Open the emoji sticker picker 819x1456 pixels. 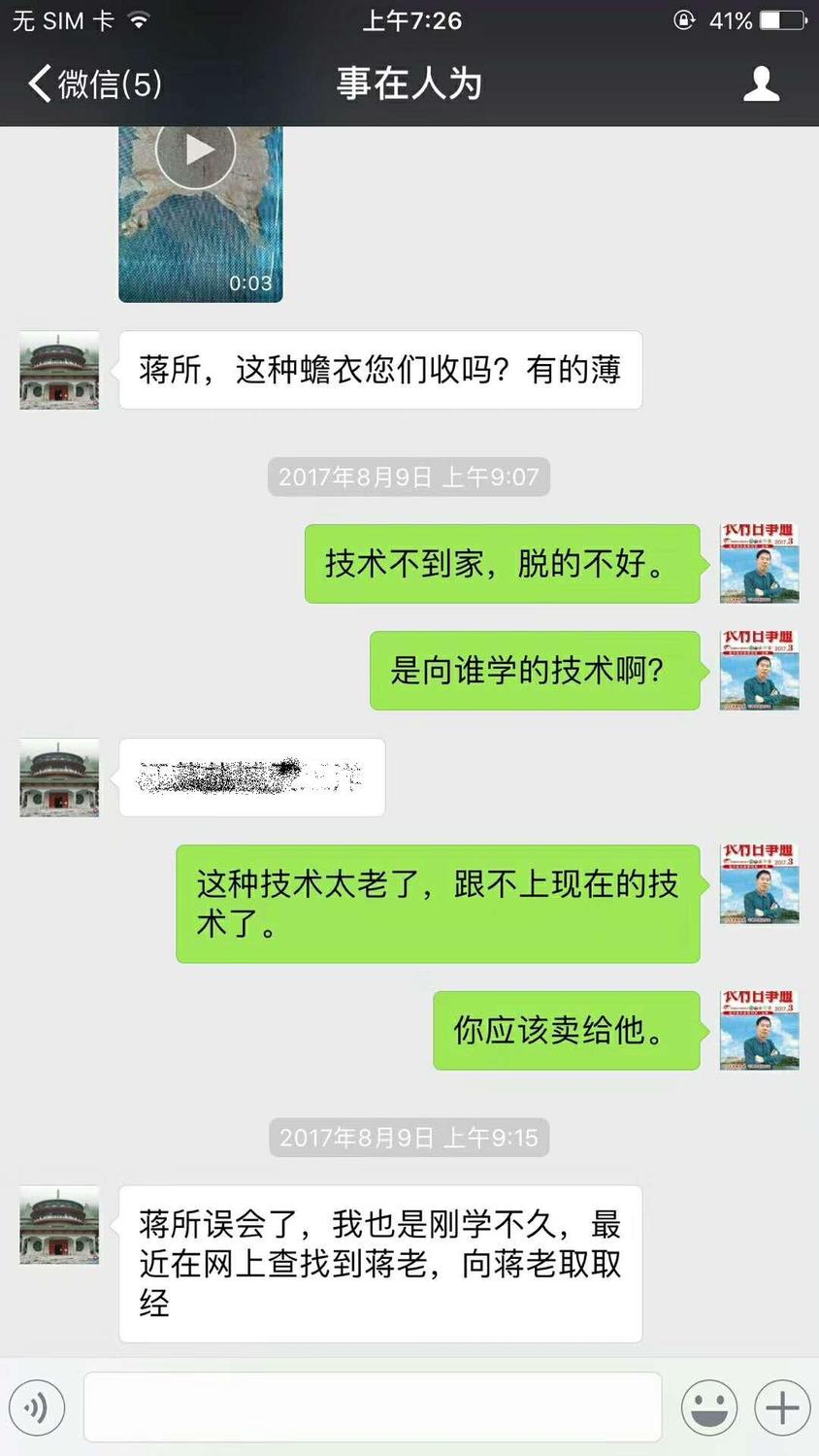(x=708, y=1406)
